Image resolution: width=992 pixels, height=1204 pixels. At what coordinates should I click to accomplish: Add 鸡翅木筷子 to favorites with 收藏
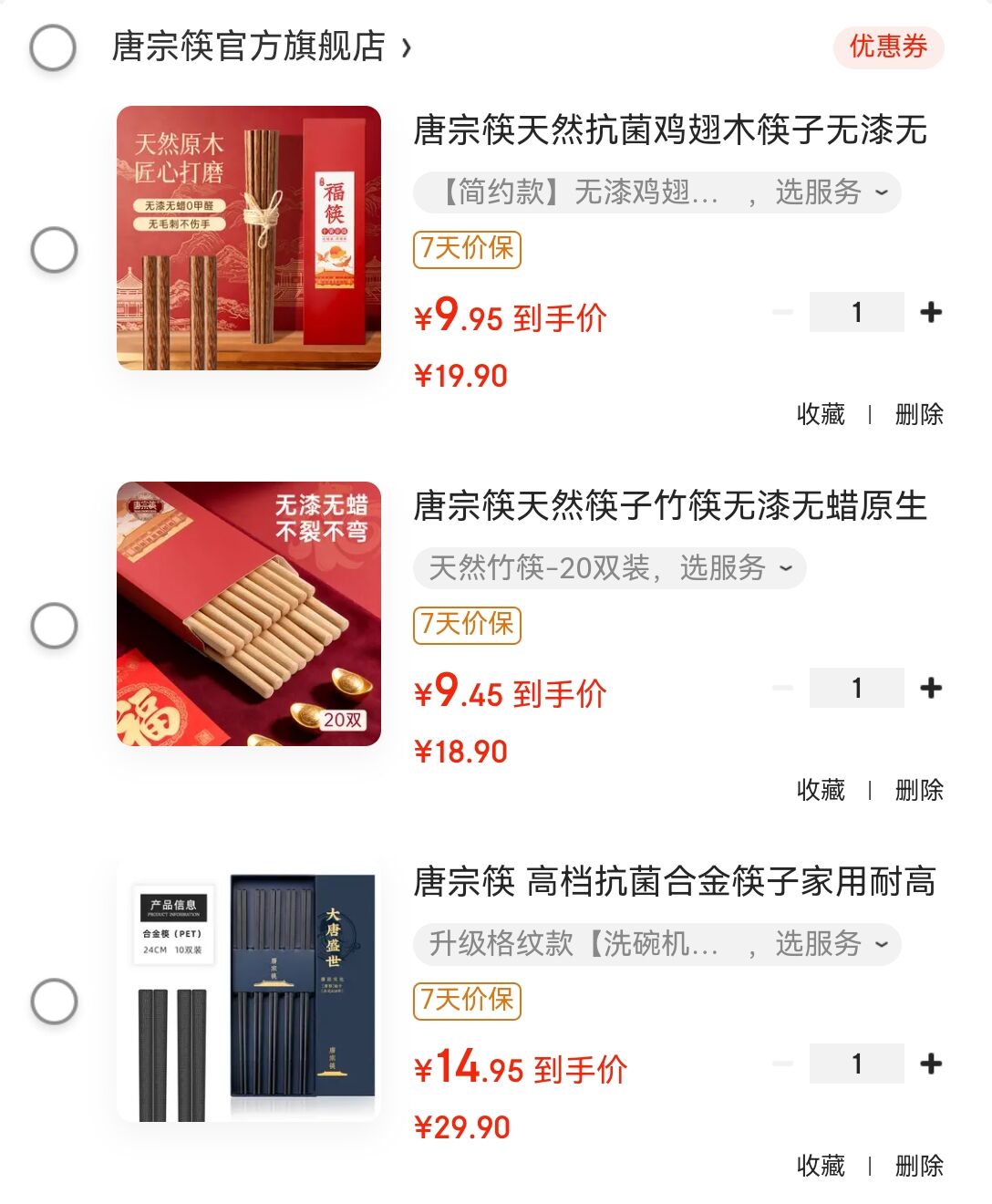pos(821,414)
